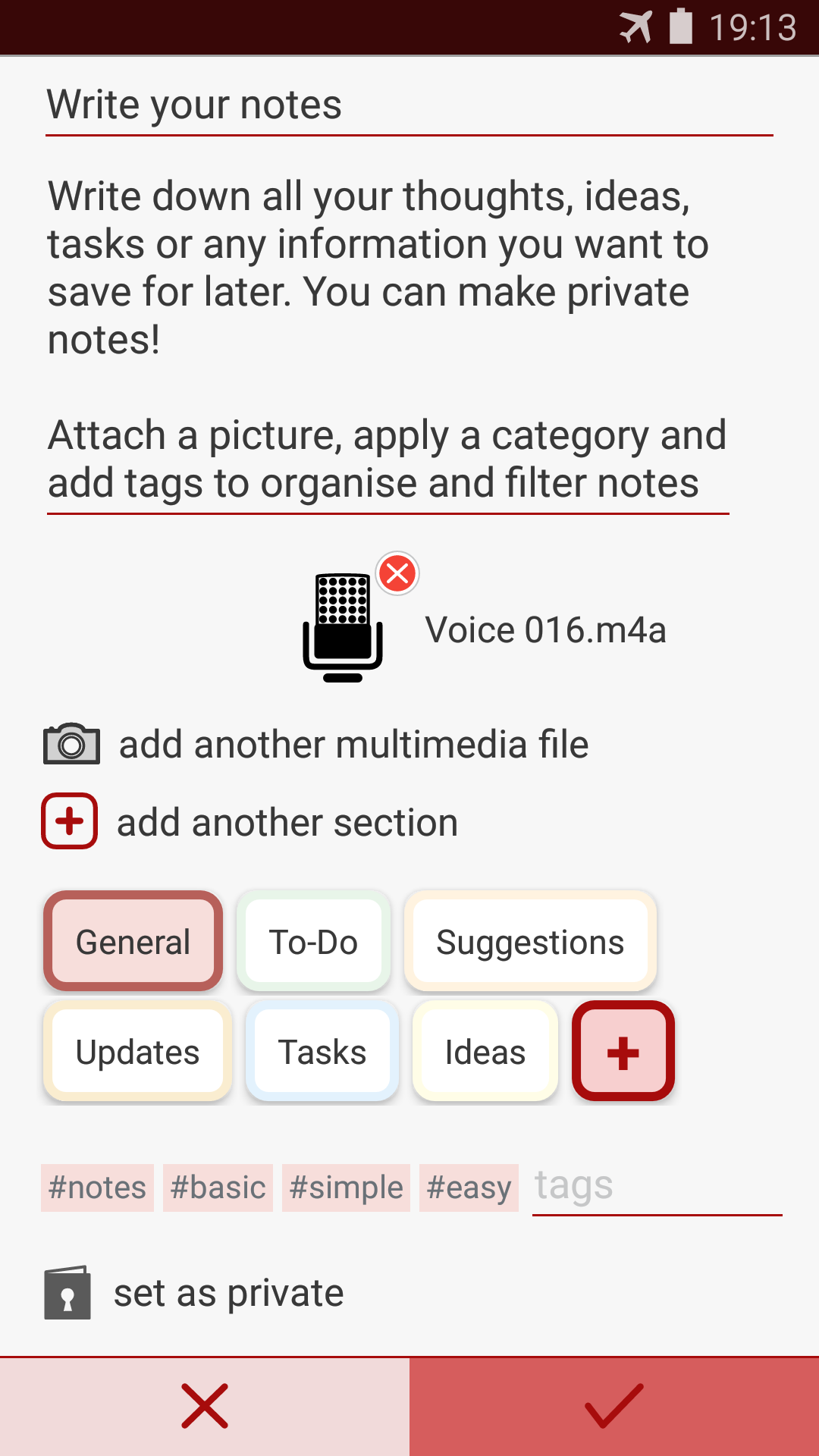The height and width of the screenshot is (1456, 819).
Task: Remove the #simple tag
Action: point(346,1188)
